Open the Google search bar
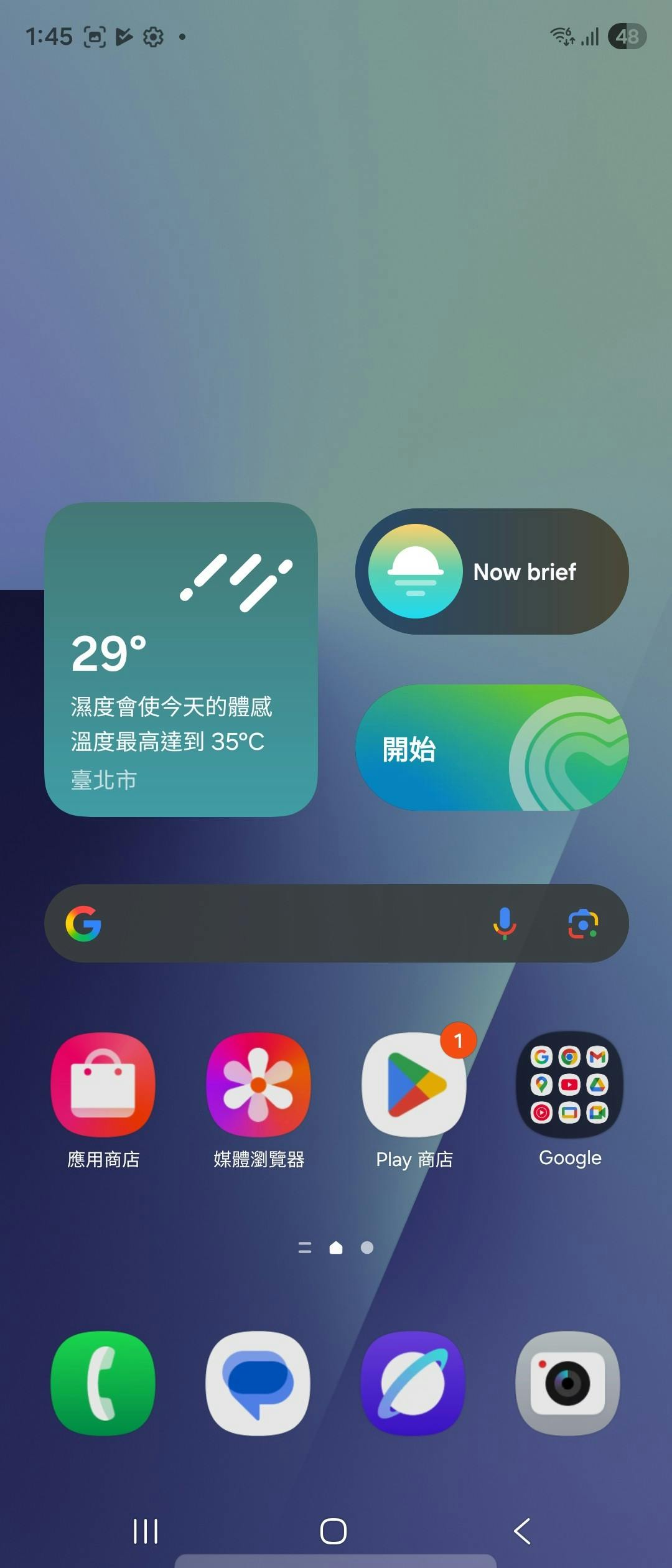The height and width of the screenshot is (1568, 672). (x=280, y=923)
